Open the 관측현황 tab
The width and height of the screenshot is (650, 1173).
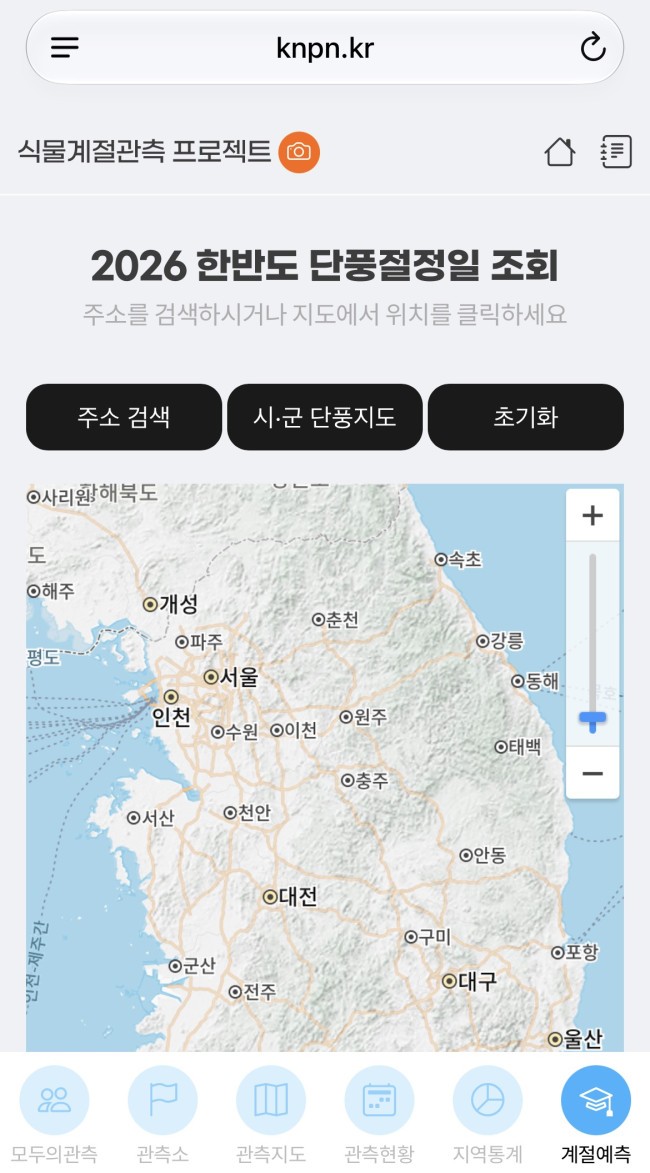pos(379,1115)
